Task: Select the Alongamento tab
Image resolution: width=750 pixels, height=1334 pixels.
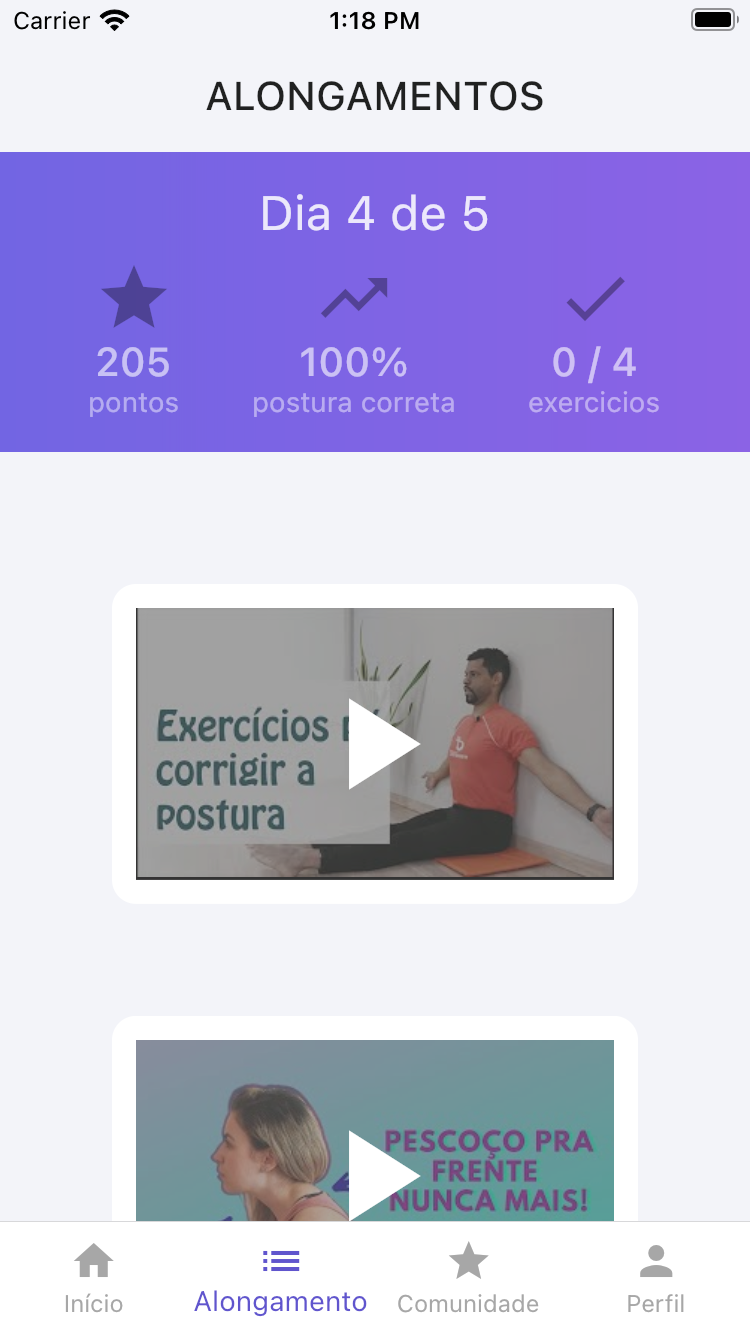Action: click(x=281, y=1279)
